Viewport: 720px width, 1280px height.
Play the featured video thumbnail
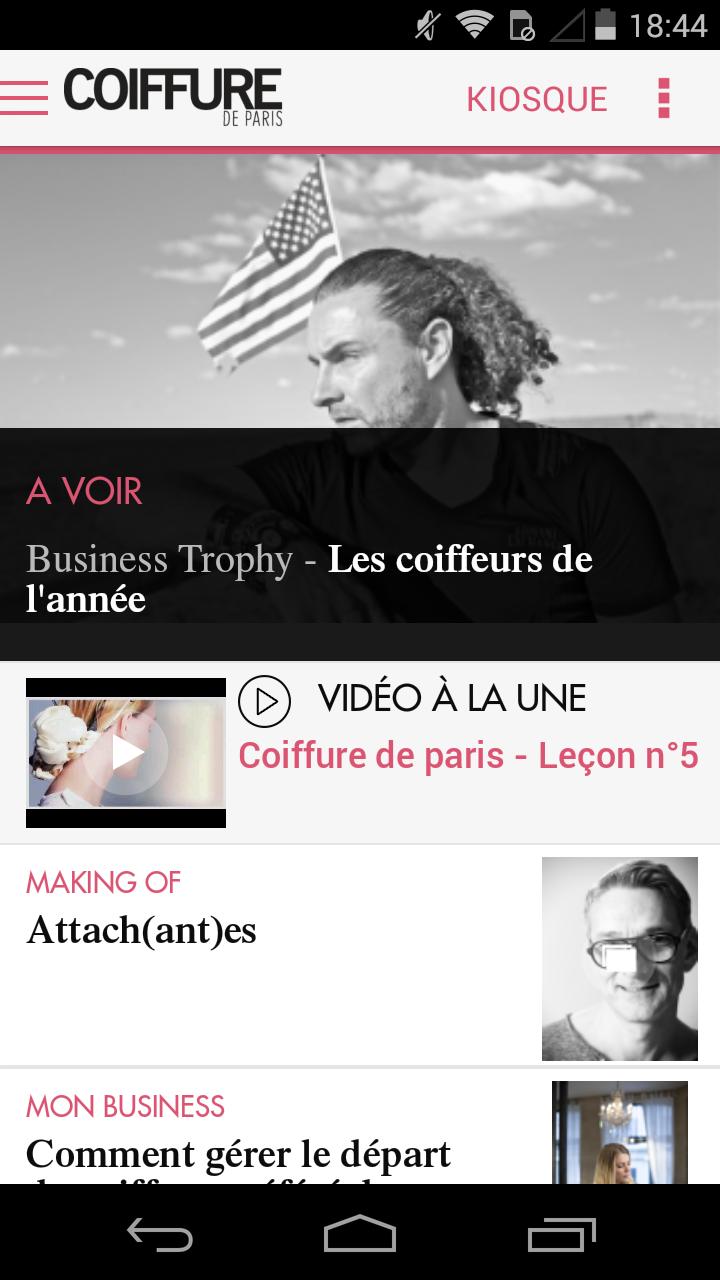click(126, 754)
